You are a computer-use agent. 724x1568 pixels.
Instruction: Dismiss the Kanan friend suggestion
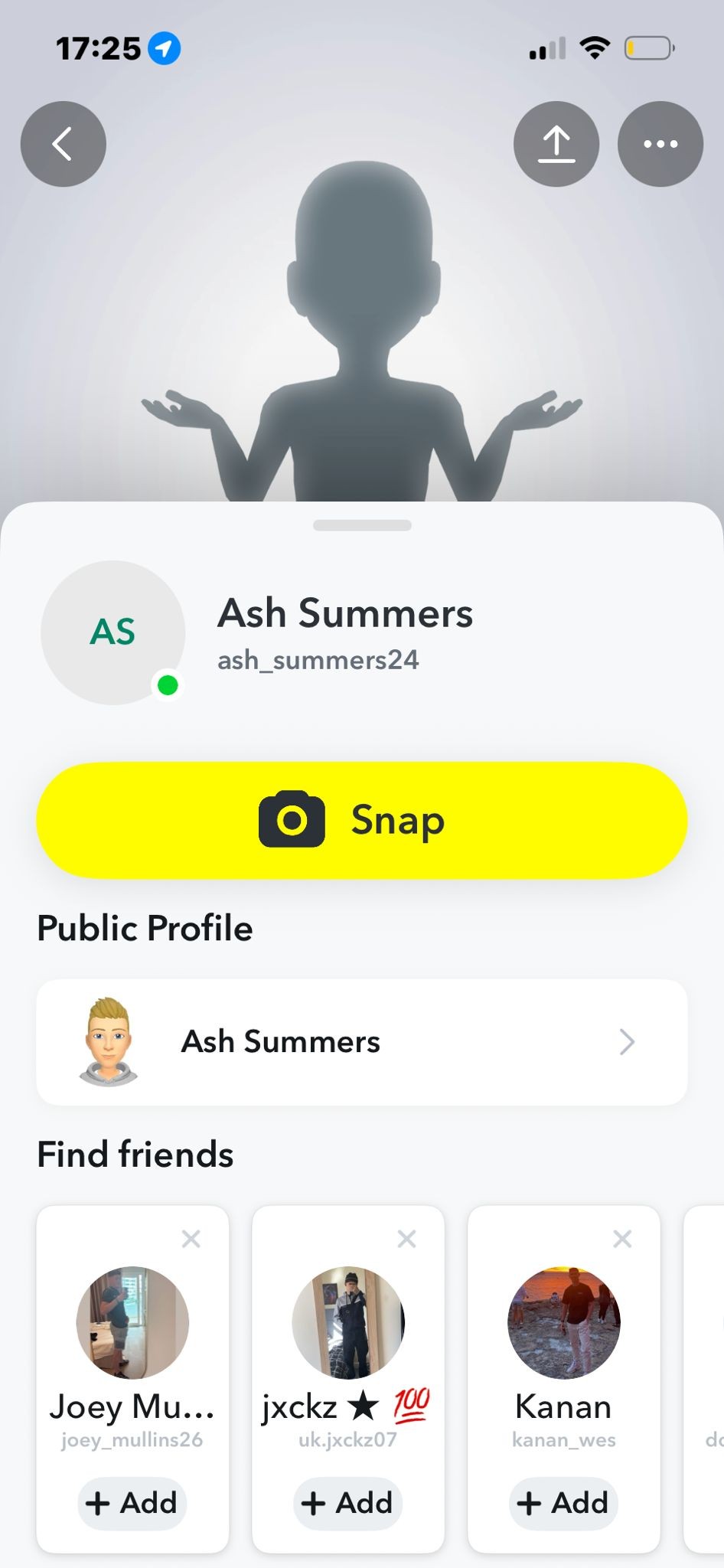tap(623, 1239)
